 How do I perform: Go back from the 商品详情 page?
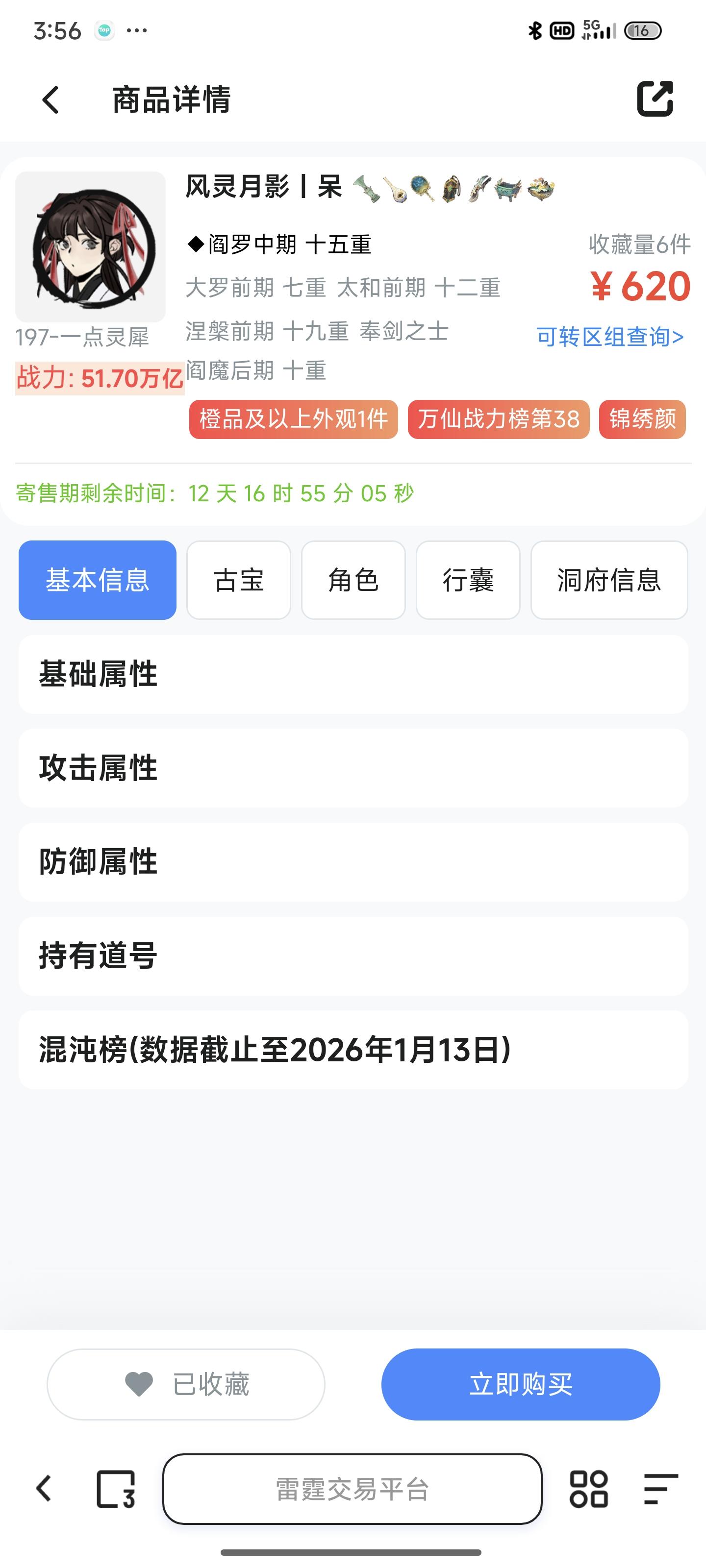(50, 99)
